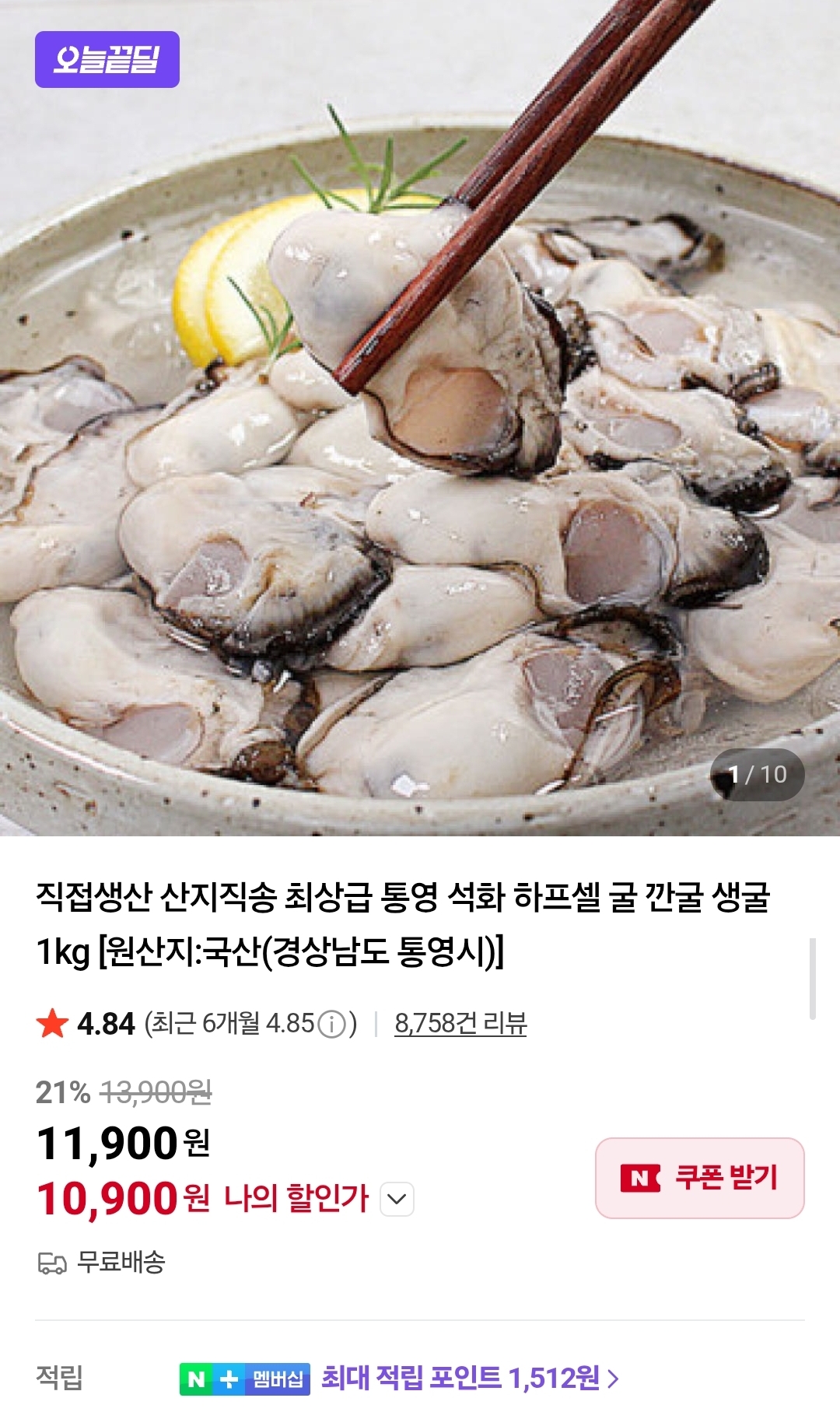This screenshot has height=1419, width=840.
Task: Open 최대 적립 포인트 details via right arrow
Action: [617, 1377]
